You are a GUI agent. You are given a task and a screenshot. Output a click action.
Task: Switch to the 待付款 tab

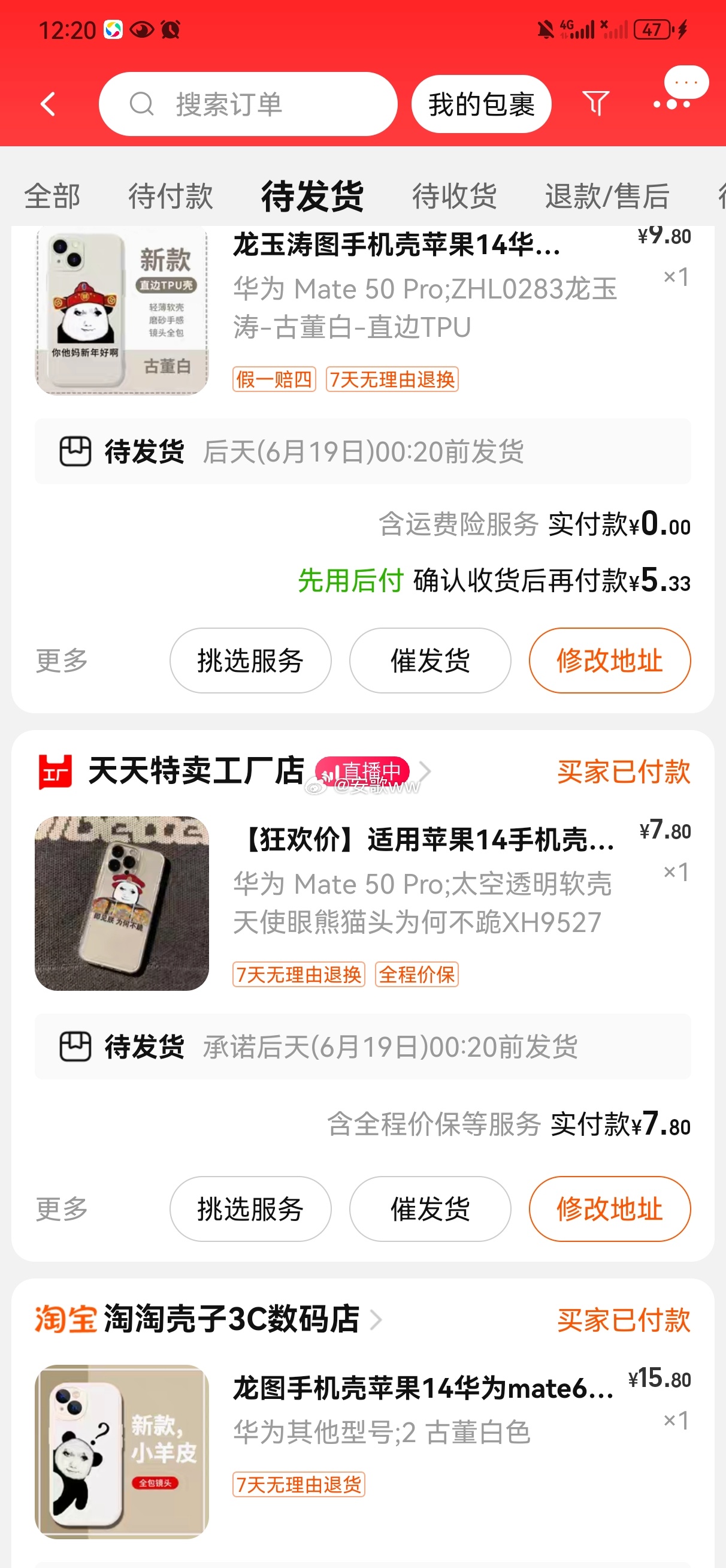pyautogui.click(x=170, y=196)
